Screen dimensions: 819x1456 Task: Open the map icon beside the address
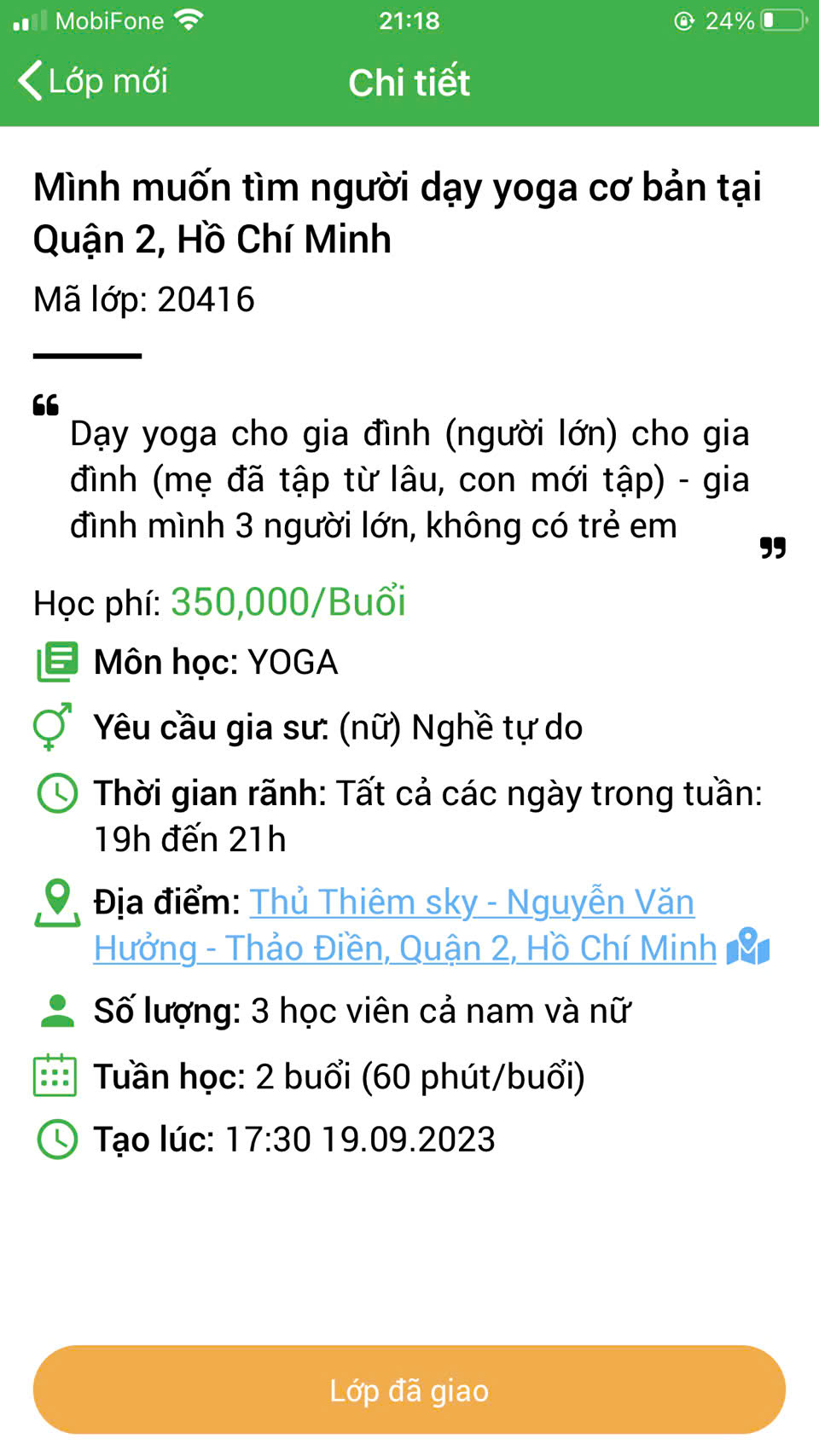click(x=748, y=947)
